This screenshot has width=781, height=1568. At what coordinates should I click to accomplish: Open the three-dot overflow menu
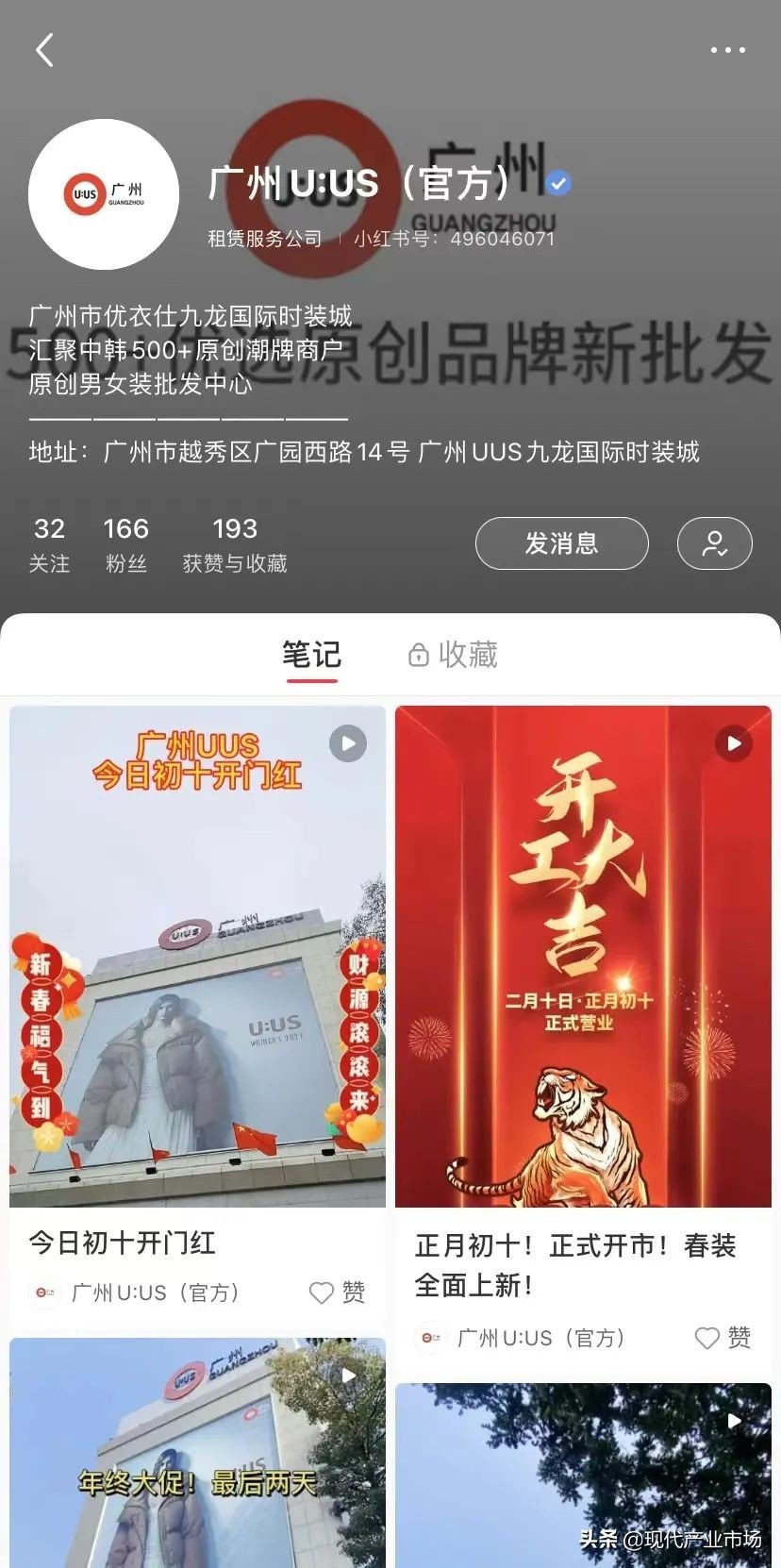(727, 50)
